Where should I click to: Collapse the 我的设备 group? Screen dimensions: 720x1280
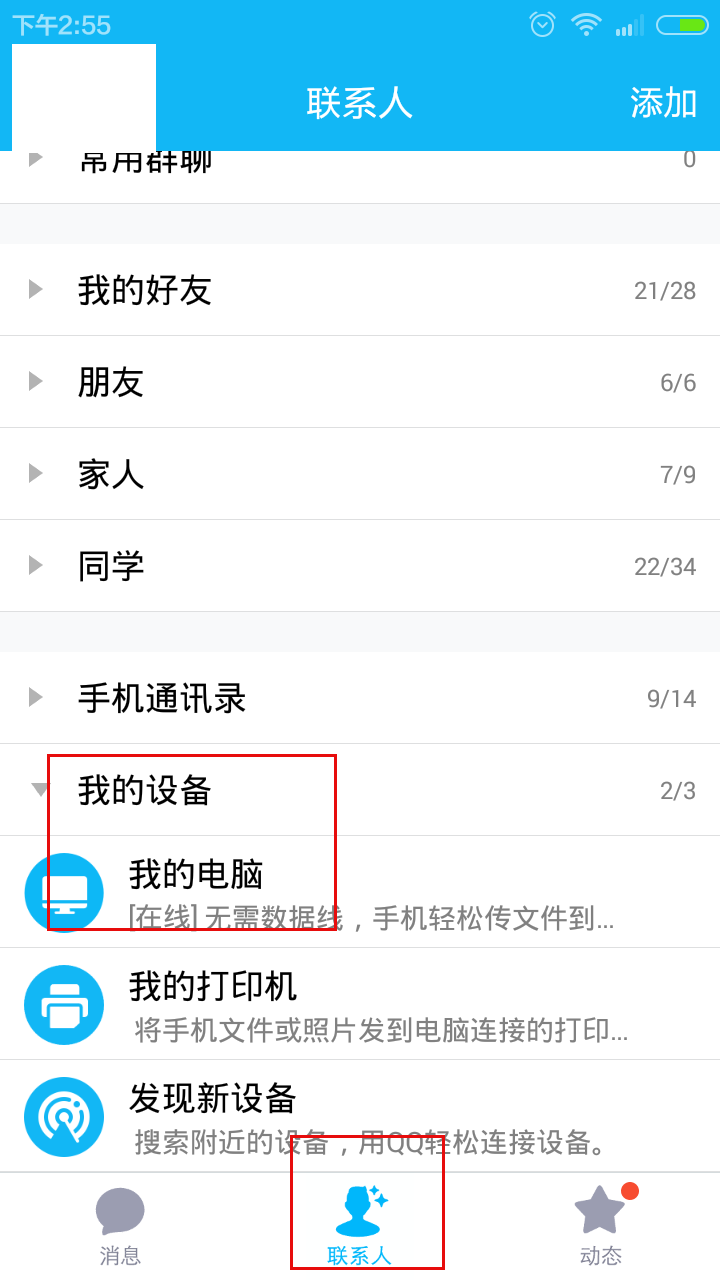pyautogui.click(x=360, y=790)
